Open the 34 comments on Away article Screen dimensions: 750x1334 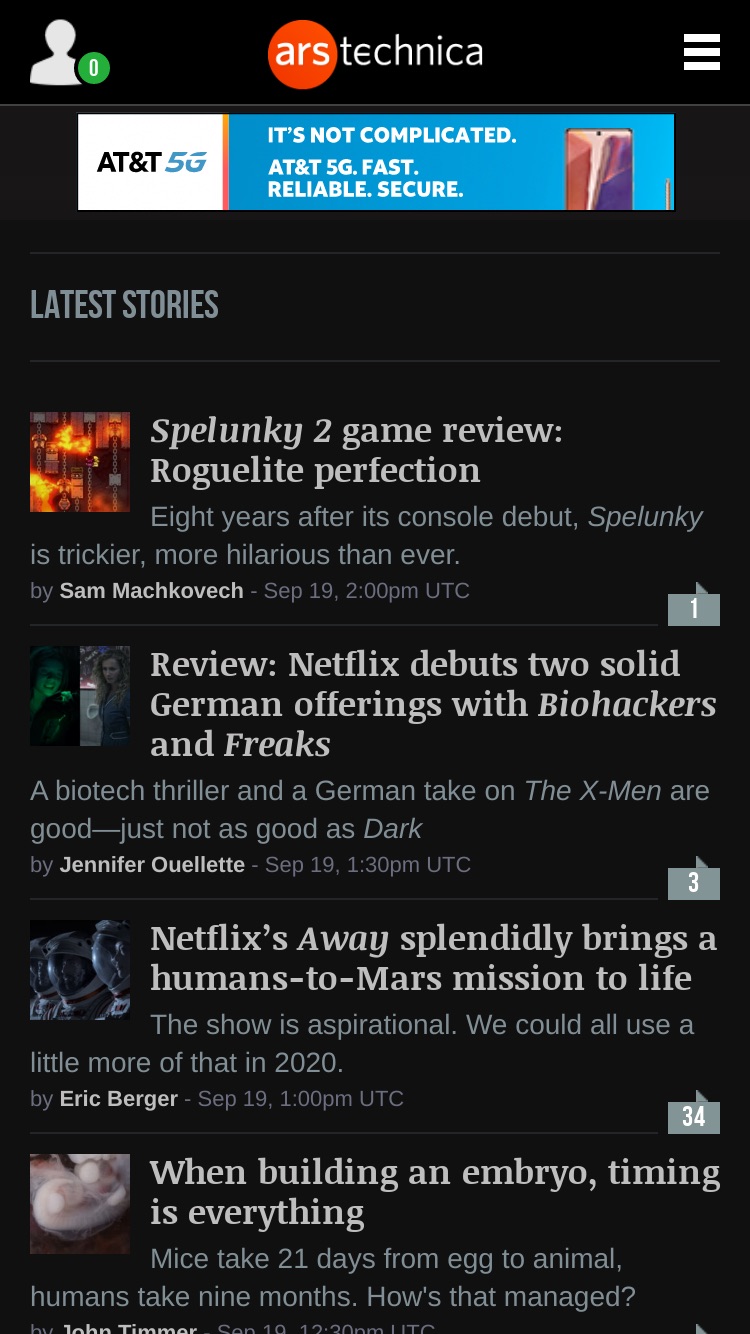(x=694, y=1113)
